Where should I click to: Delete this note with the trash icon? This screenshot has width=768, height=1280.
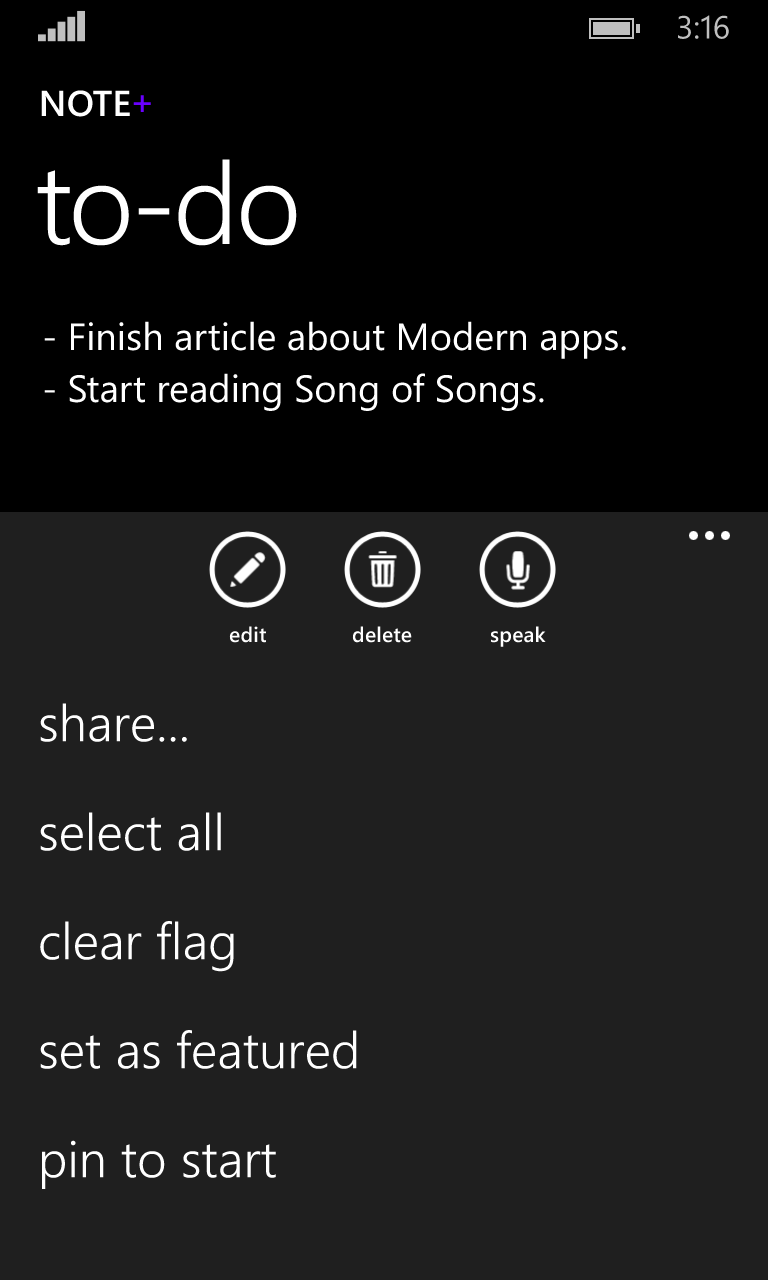pyautogui.click(x=382, y=571)
